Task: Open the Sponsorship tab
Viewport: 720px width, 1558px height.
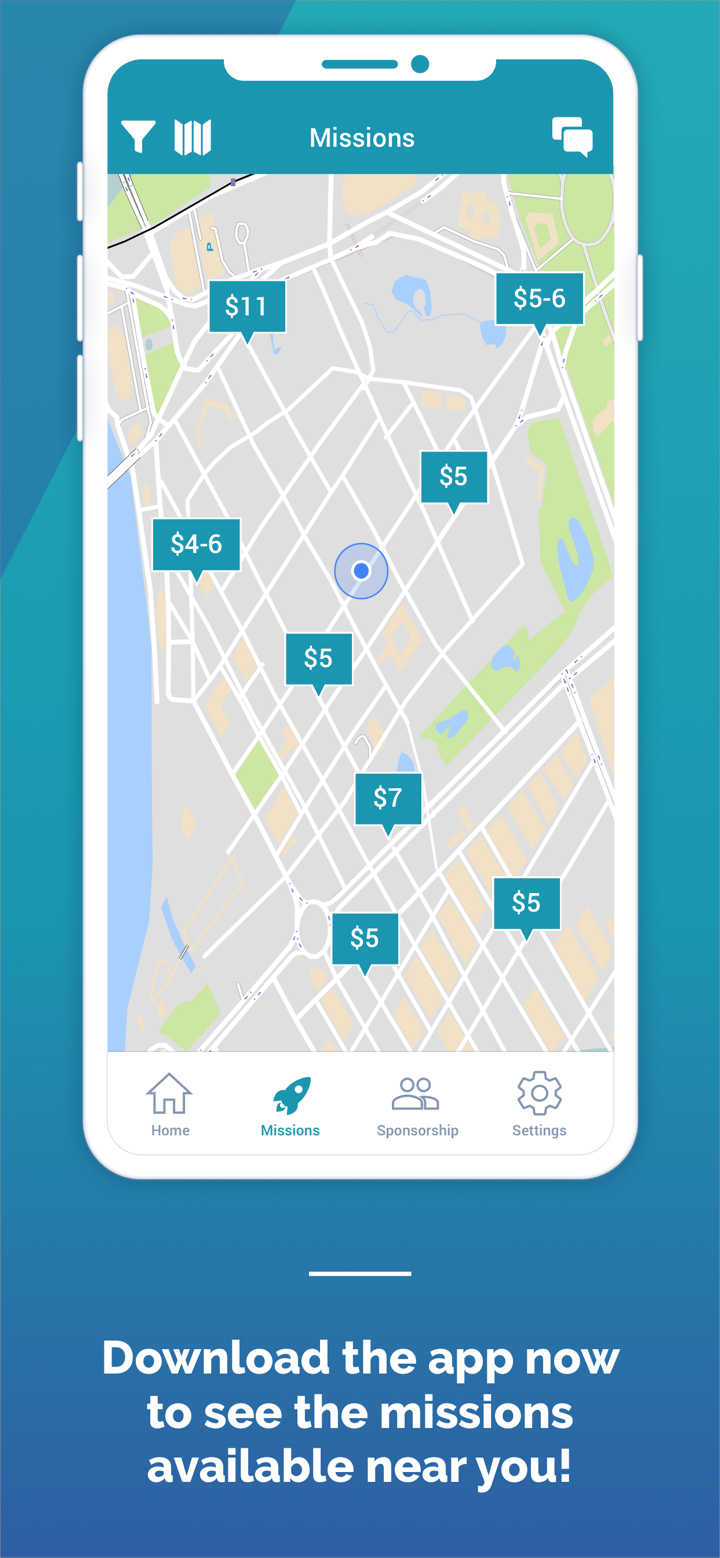Action: 417,1104
